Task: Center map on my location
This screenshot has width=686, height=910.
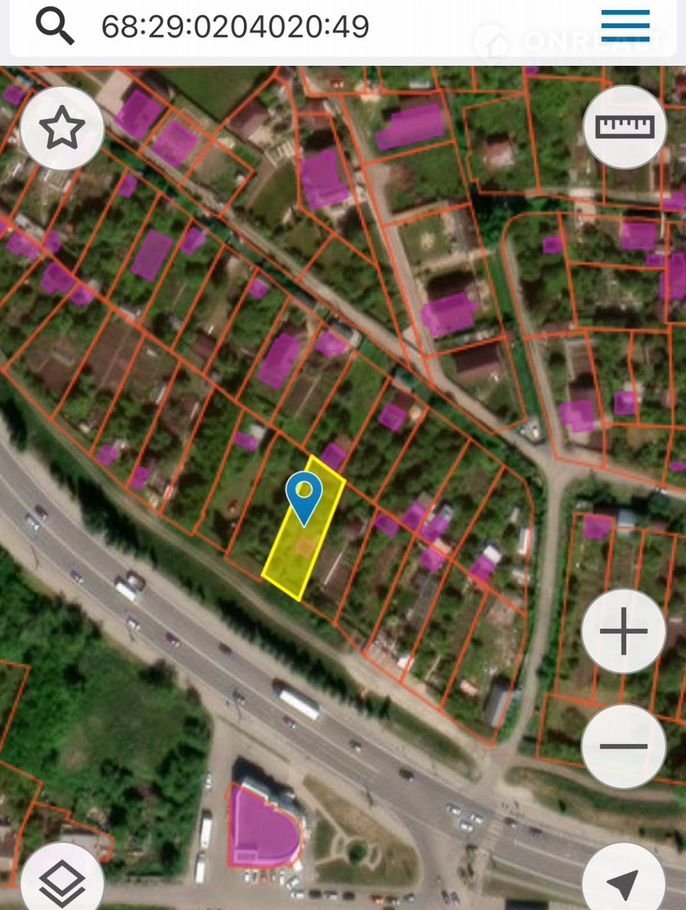Action: [x=624, y=880]
